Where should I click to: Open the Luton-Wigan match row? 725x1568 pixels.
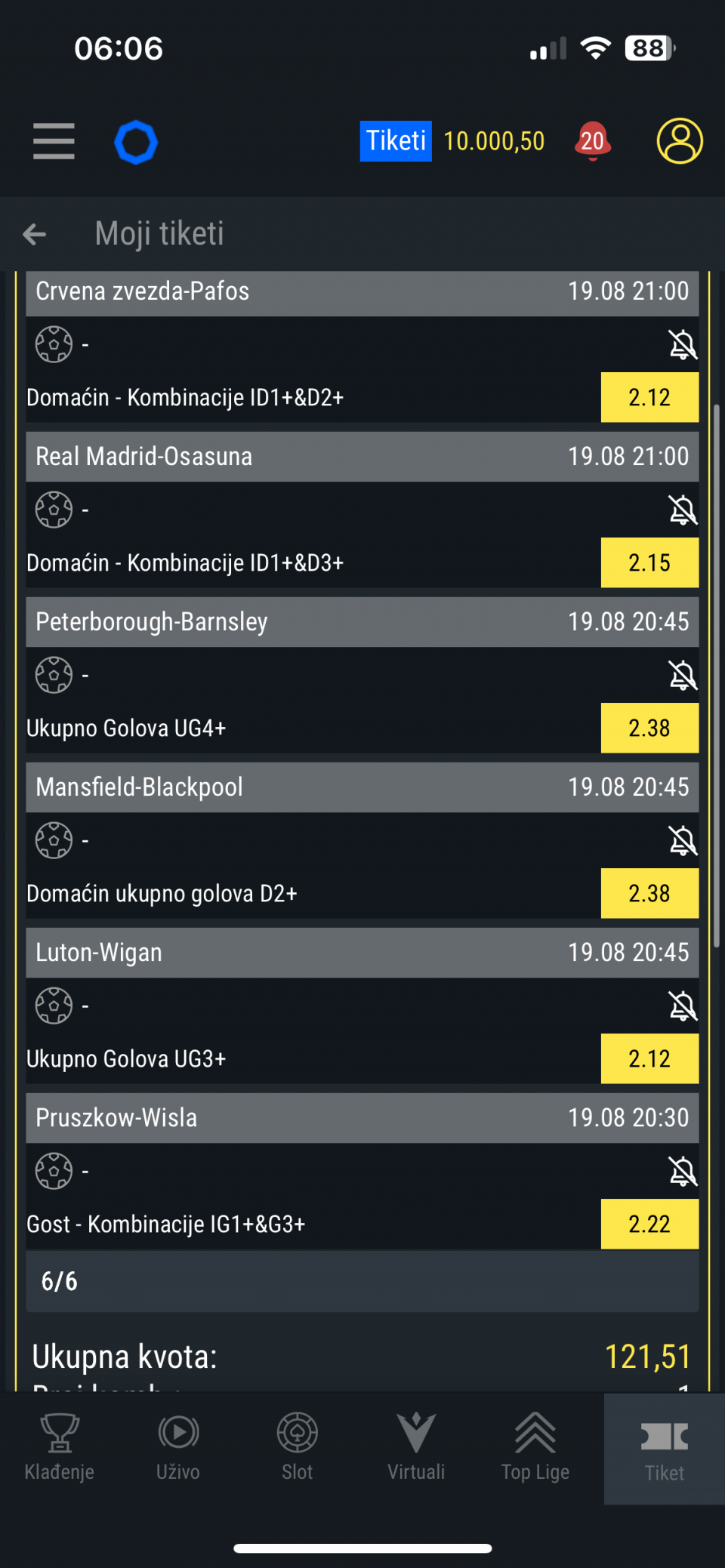[362, 953]
